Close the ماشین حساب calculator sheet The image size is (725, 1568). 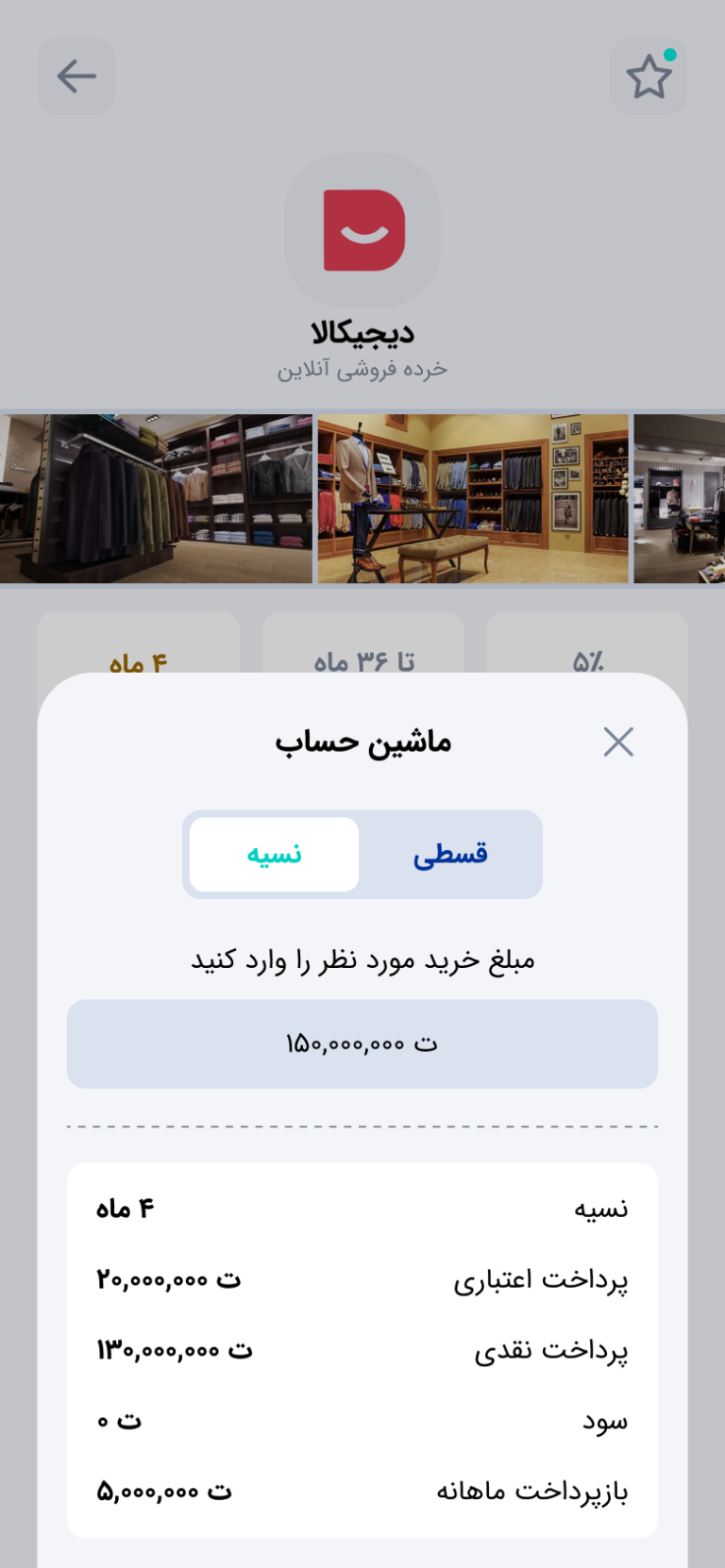point(618,742)
